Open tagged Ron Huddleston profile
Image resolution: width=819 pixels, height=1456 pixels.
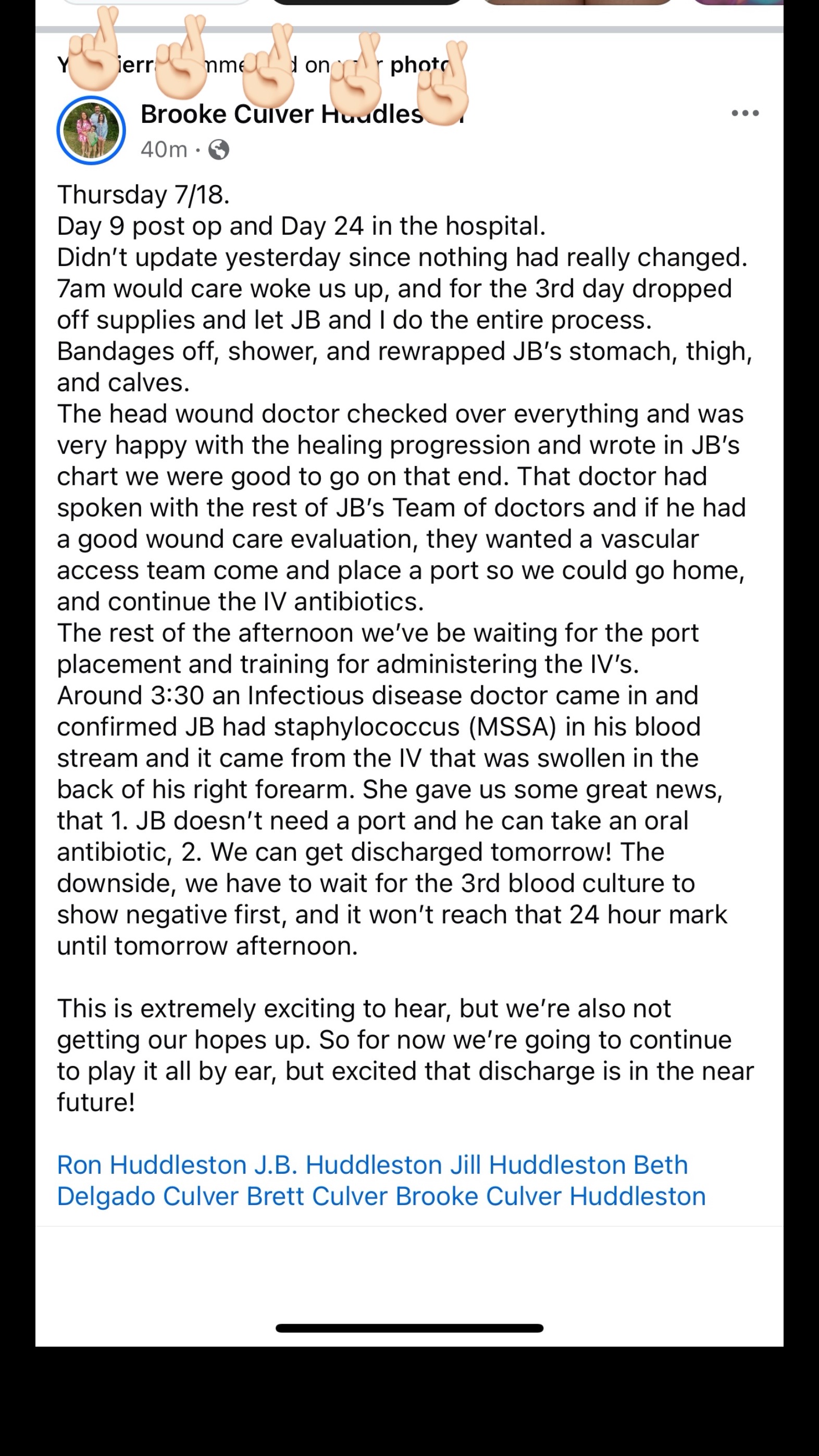[152, 1165]
